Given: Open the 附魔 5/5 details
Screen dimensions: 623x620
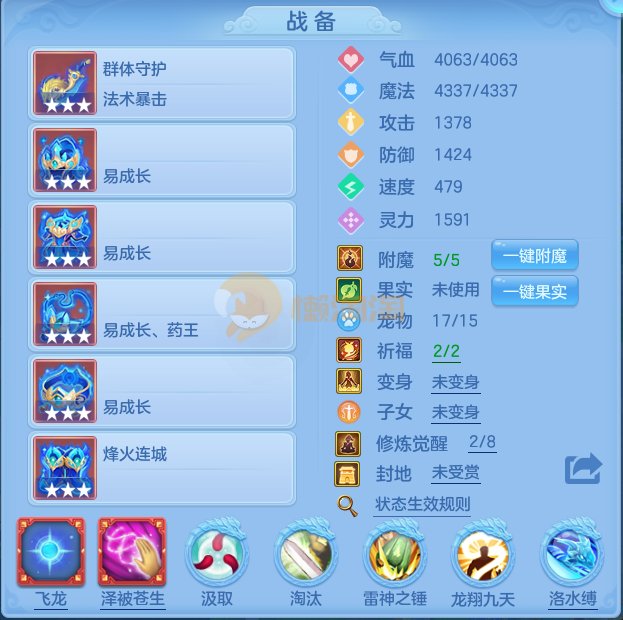Looking at the screenshot, I should 446,260.
